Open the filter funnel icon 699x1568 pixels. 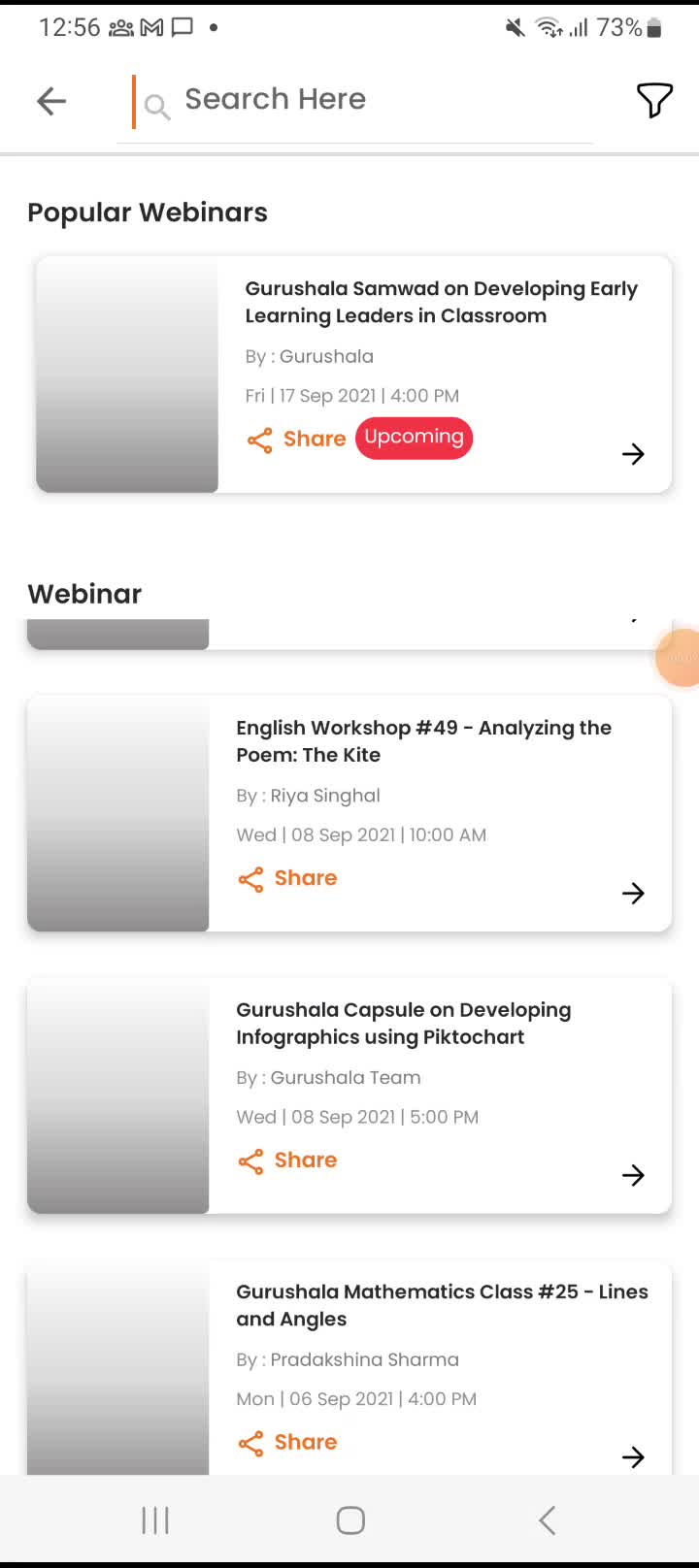coord(653,100)
